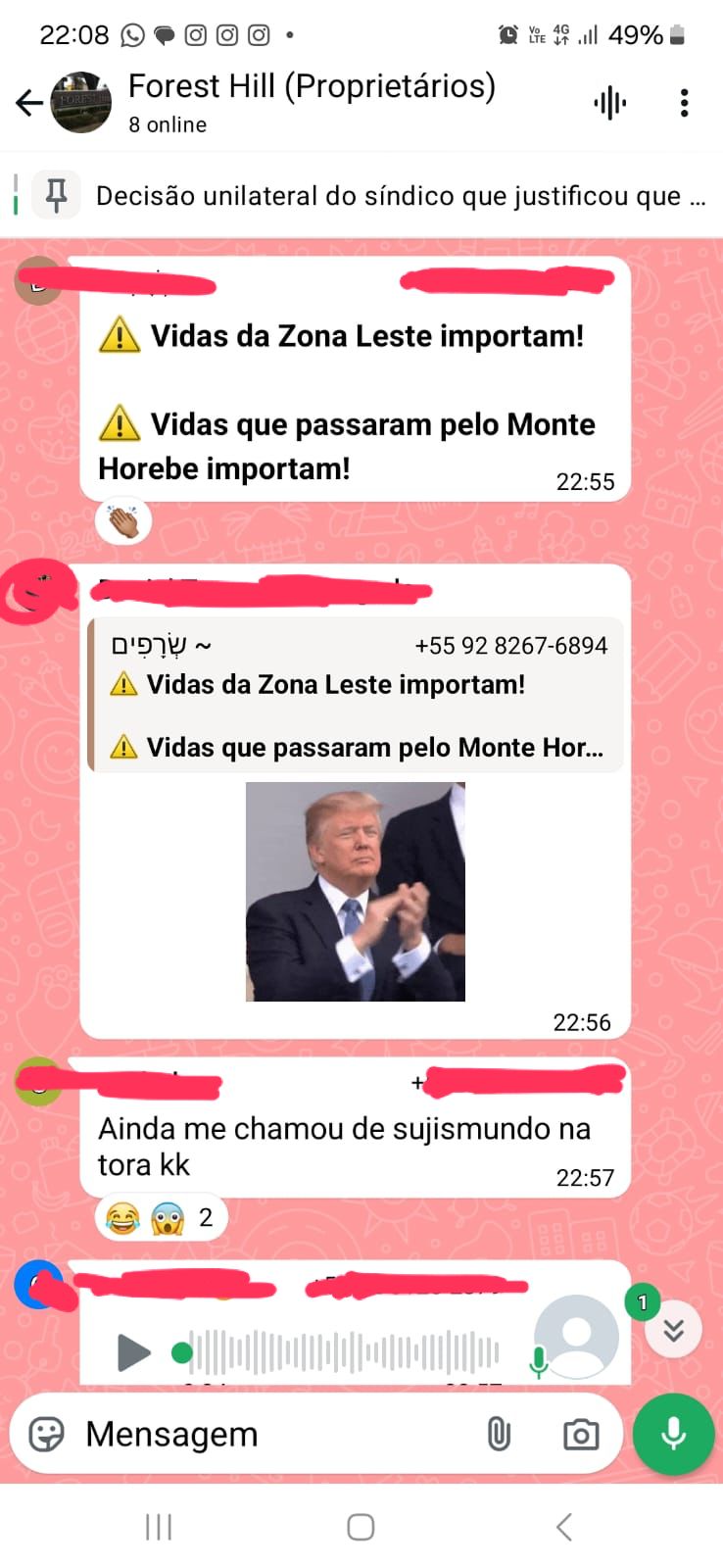Focus the Mensagem text field
Screen dimensions: 723x1568
[274, 1435]
